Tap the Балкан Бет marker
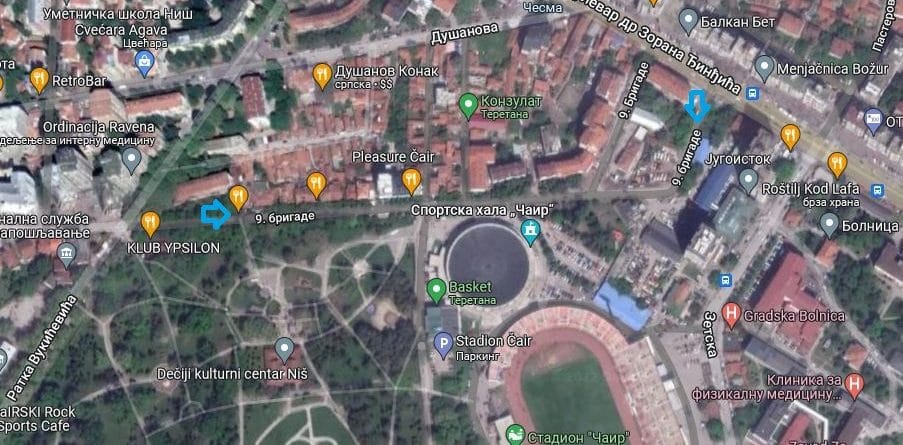 pos(688,19)
